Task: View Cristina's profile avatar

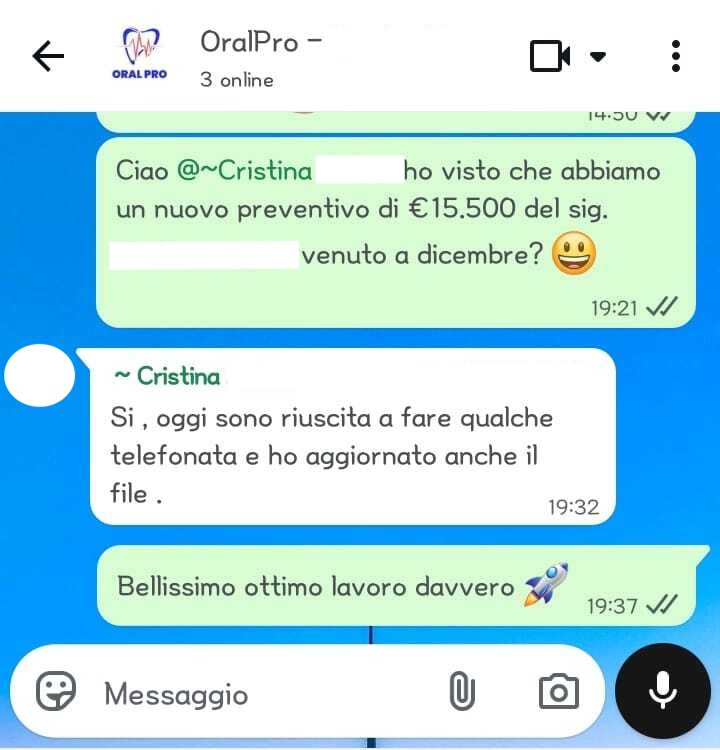Action: [40, 376]
